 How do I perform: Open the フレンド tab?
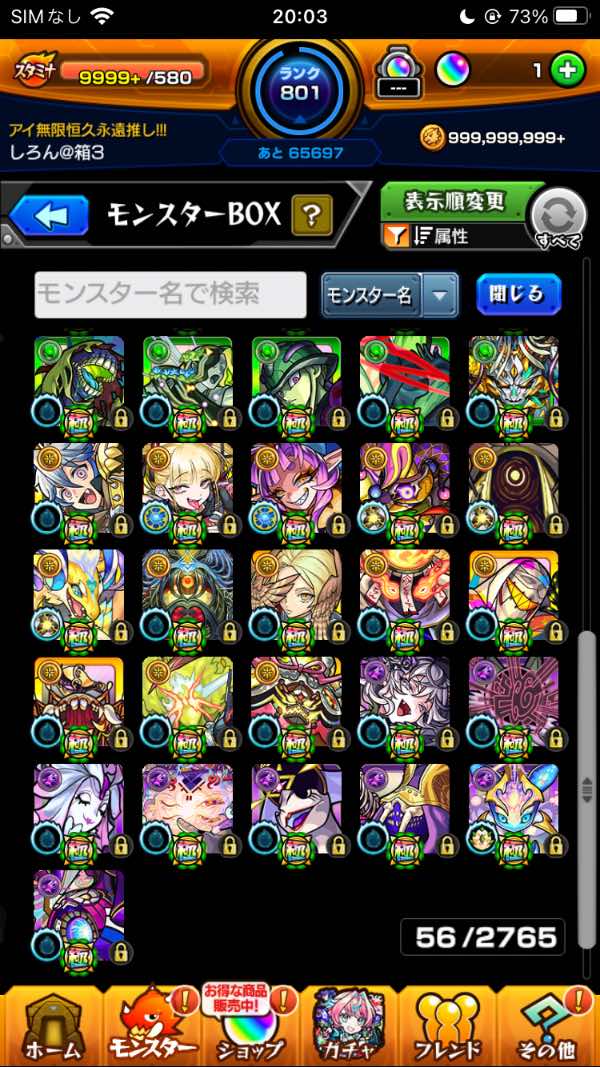448,1025
